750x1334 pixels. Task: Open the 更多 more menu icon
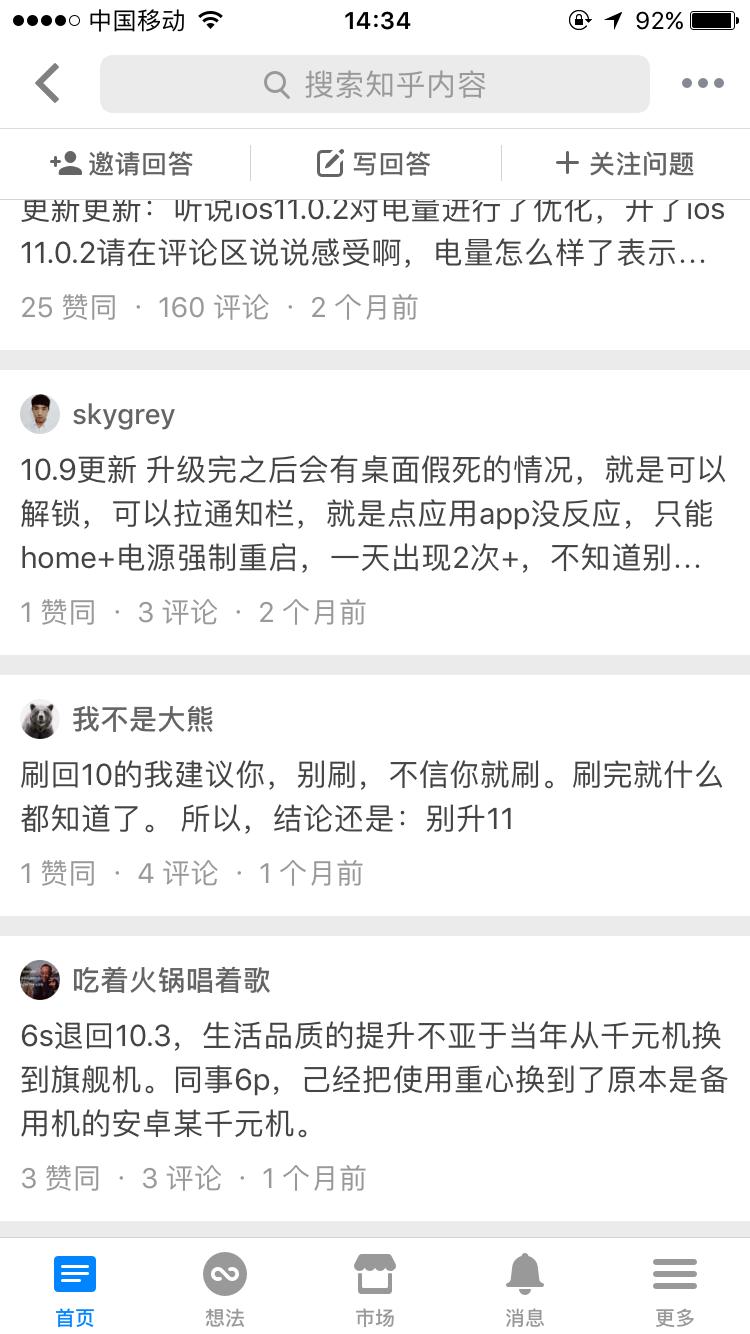coord(675,1275)
